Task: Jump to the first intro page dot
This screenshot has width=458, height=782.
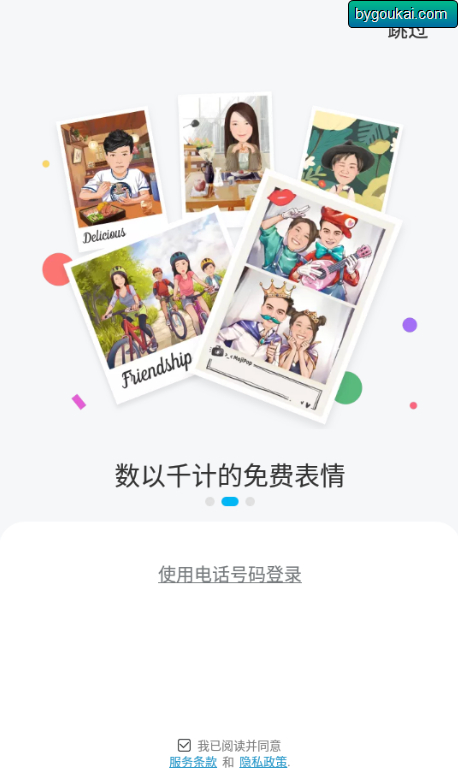Action: (210, 501)
